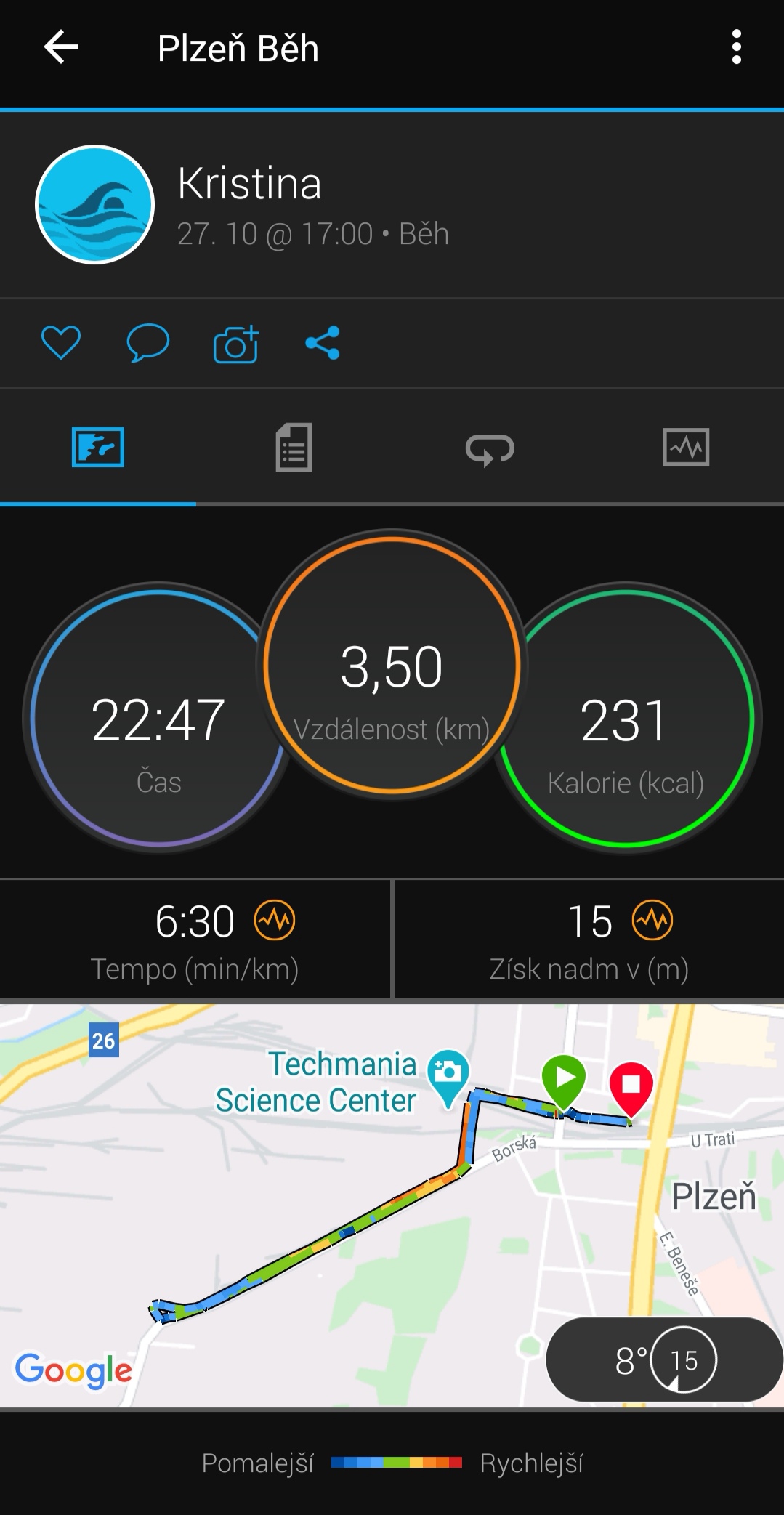Open the pace chart icon beside 6:30 Tempo
784x1515 pixels.
(275, 920)
